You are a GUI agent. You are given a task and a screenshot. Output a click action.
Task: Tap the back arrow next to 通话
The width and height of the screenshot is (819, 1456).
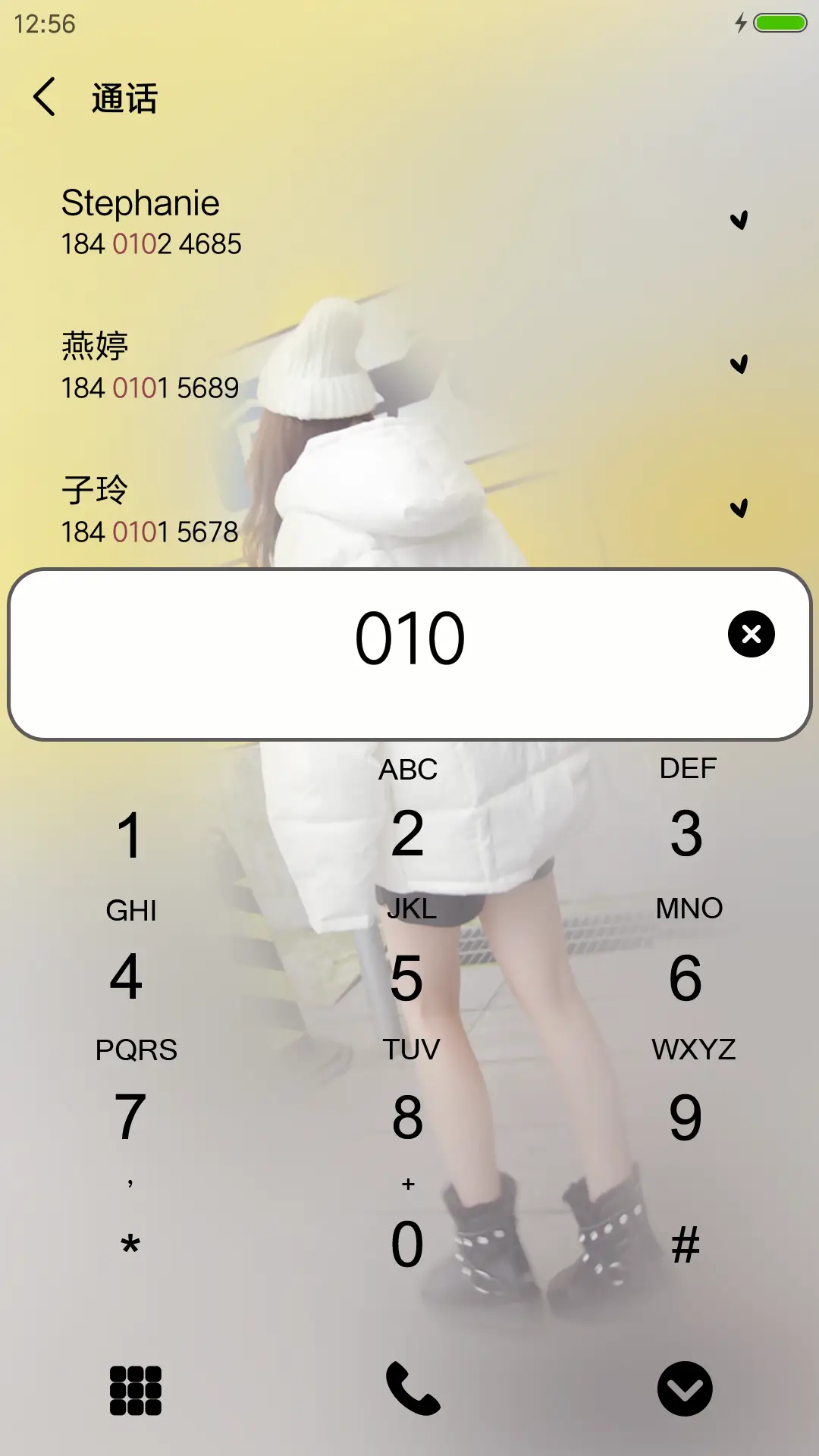click(x=43, y=98)
